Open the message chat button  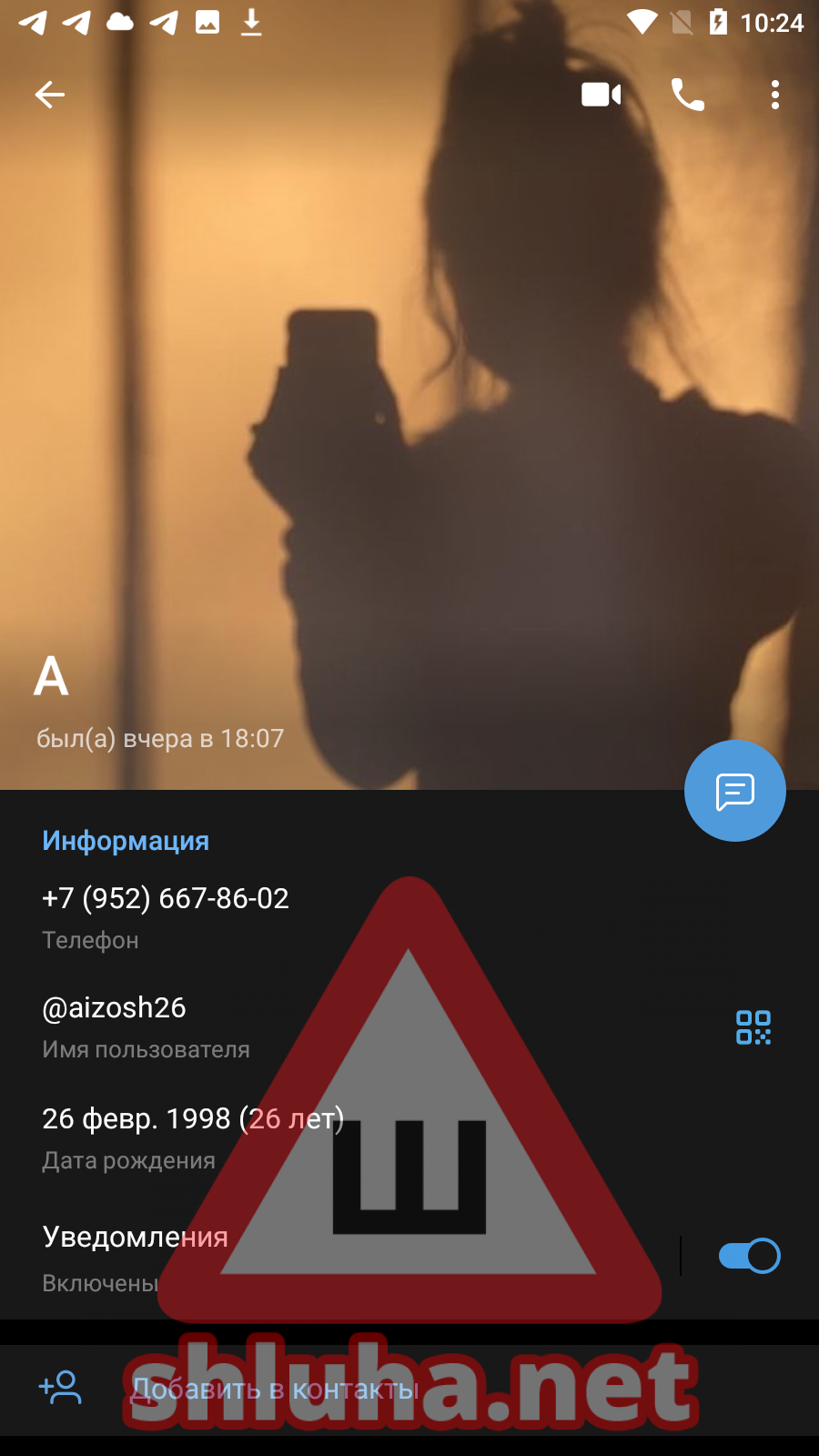point(734,791)
